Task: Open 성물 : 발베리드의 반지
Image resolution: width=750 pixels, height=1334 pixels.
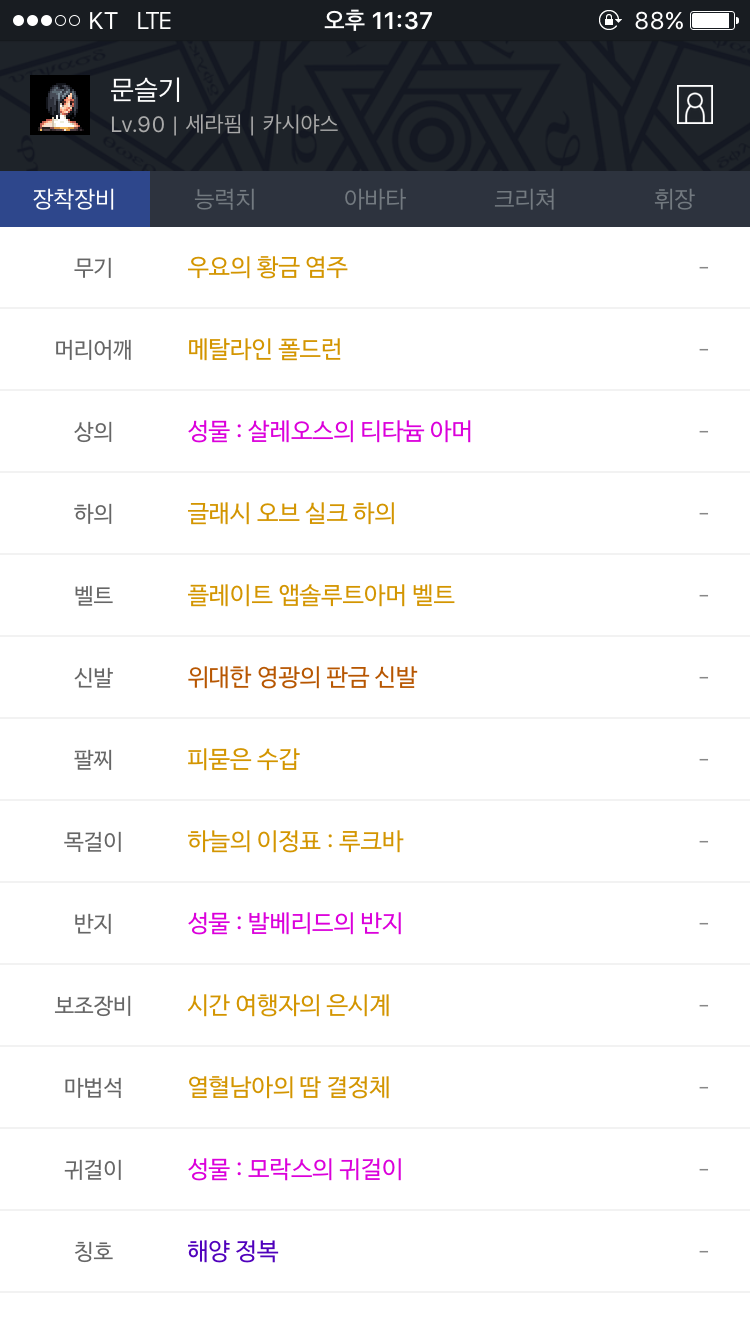Action: (375, 924)
